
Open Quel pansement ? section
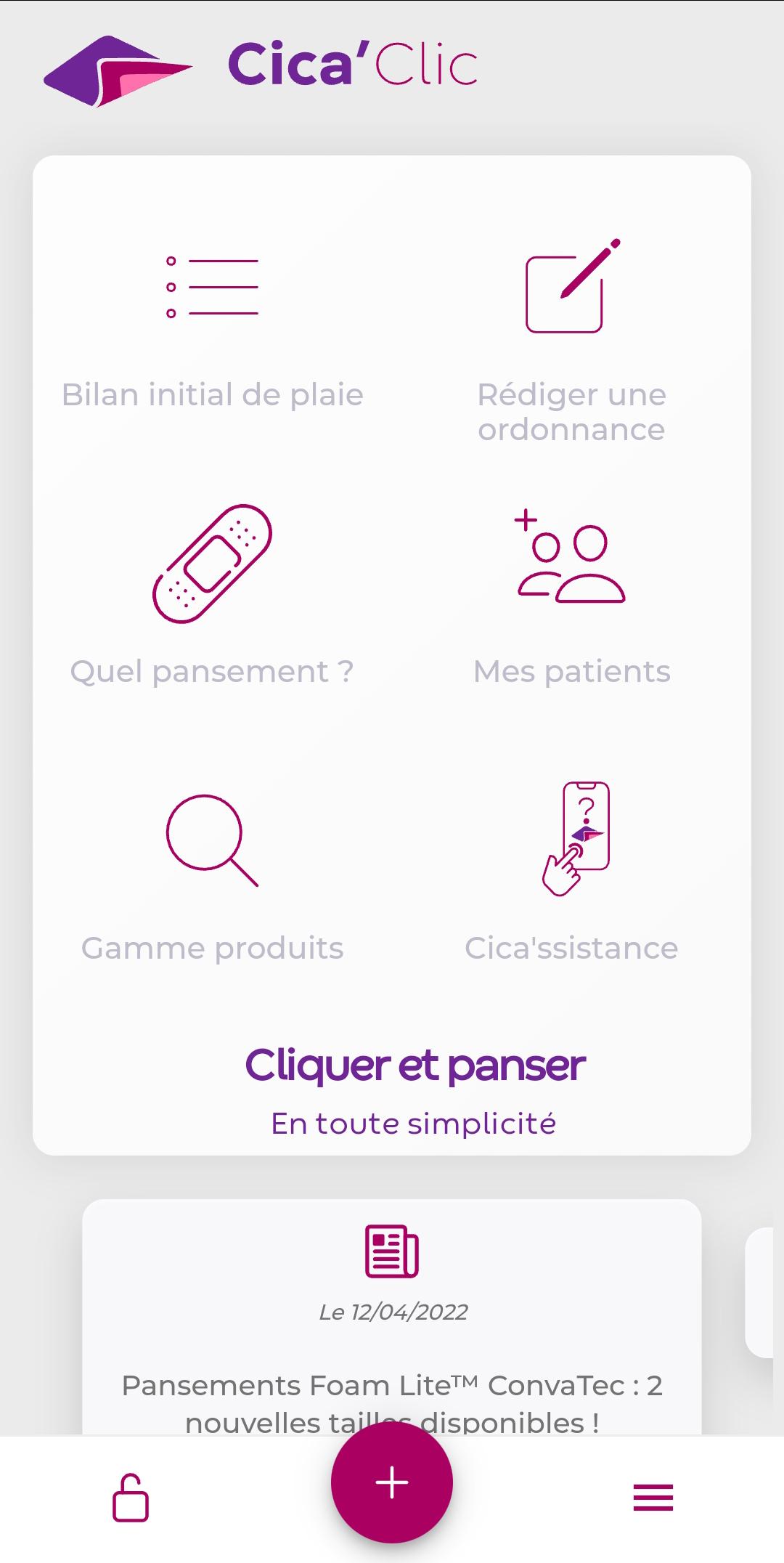tap(212, 596)
